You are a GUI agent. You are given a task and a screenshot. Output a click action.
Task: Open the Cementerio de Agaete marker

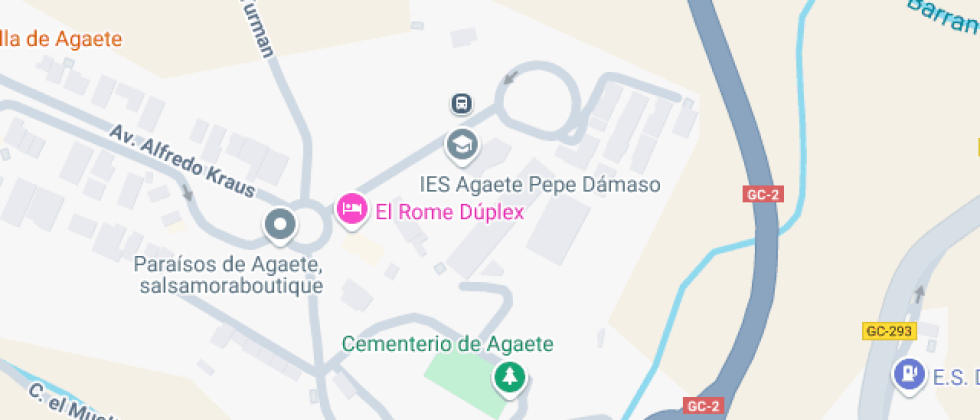point(511,377)
